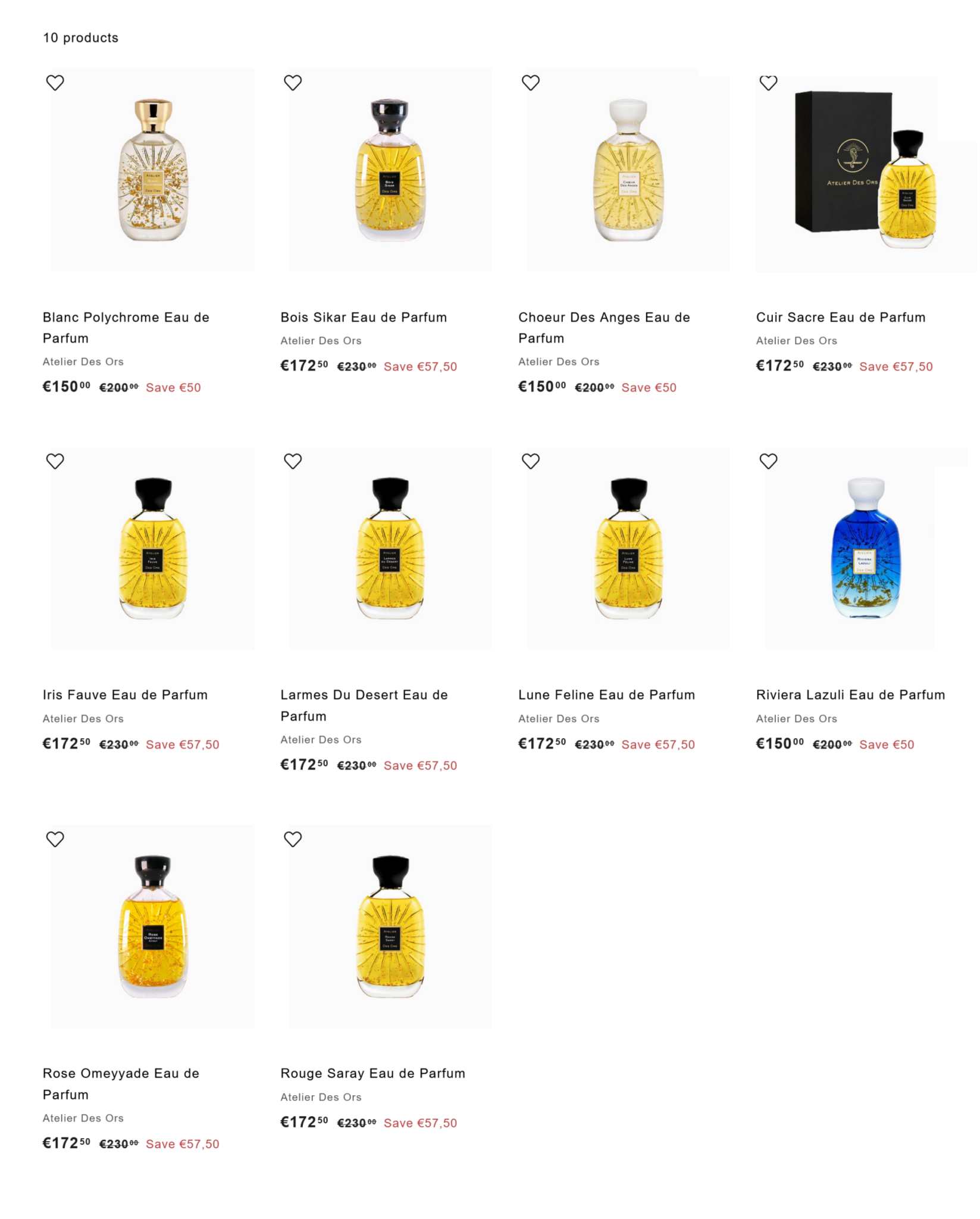980x1219 pixels.
Task: Add Iris Fauve to favorites
Action: pyautogui.click(x=55, y=461)
